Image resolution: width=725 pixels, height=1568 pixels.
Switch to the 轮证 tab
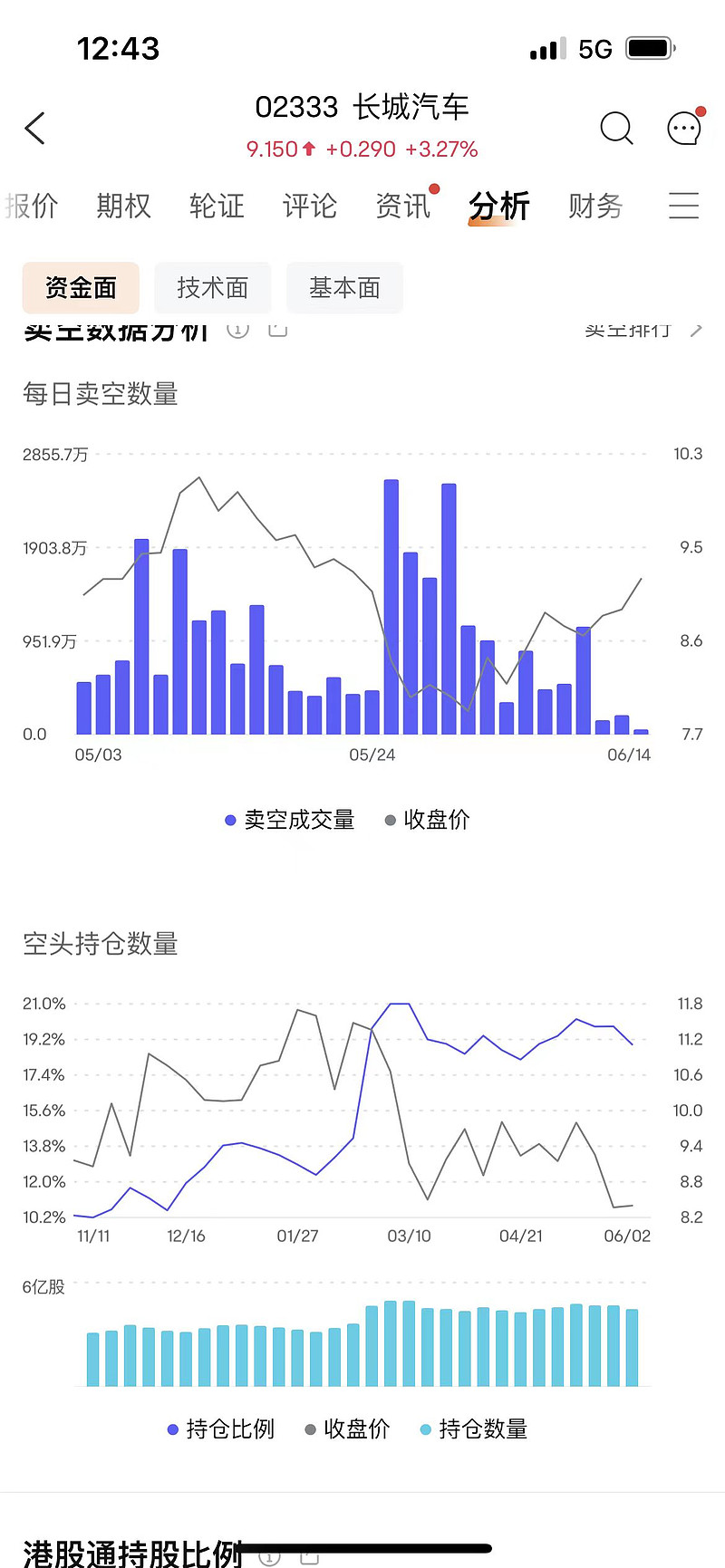217,207
